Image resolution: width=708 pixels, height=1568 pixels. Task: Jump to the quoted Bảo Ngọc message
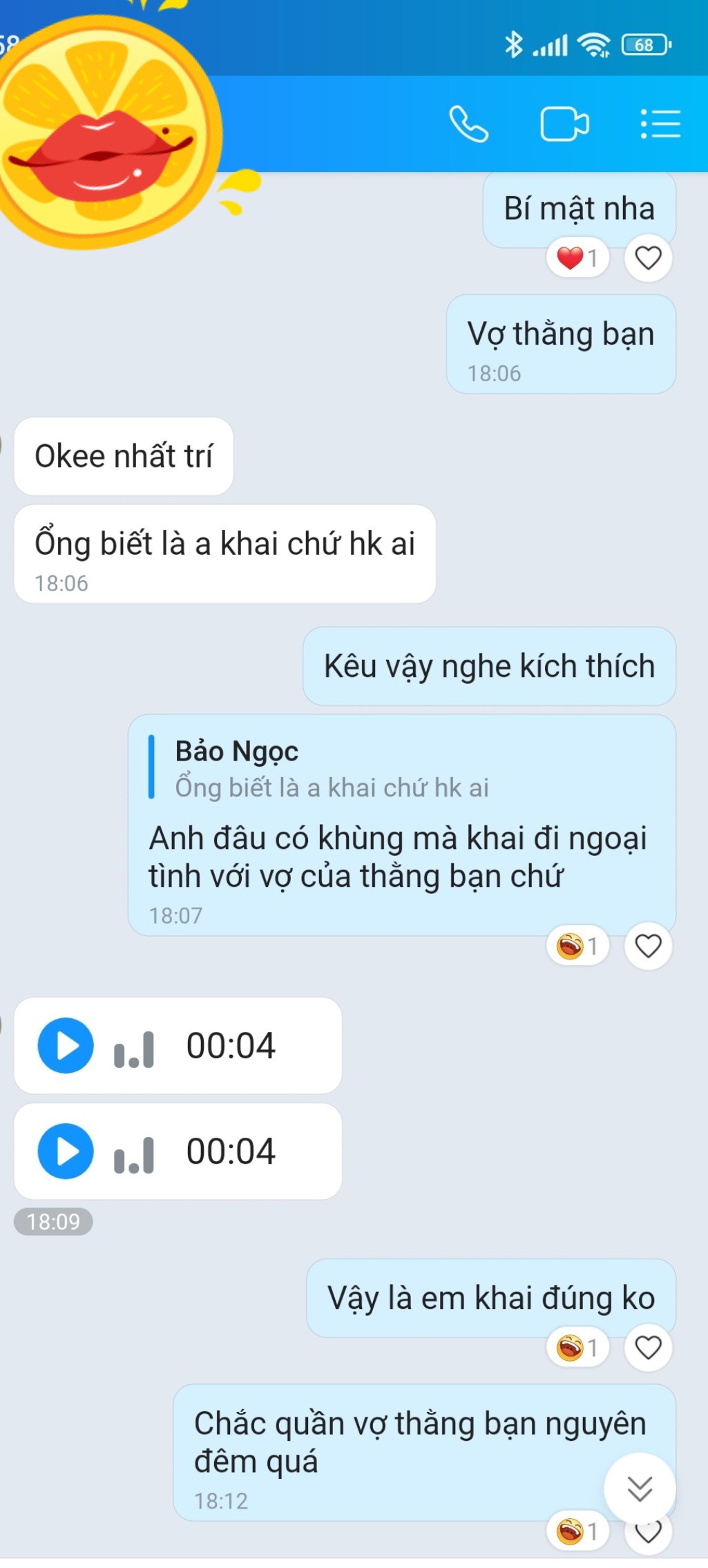point(332,769)
